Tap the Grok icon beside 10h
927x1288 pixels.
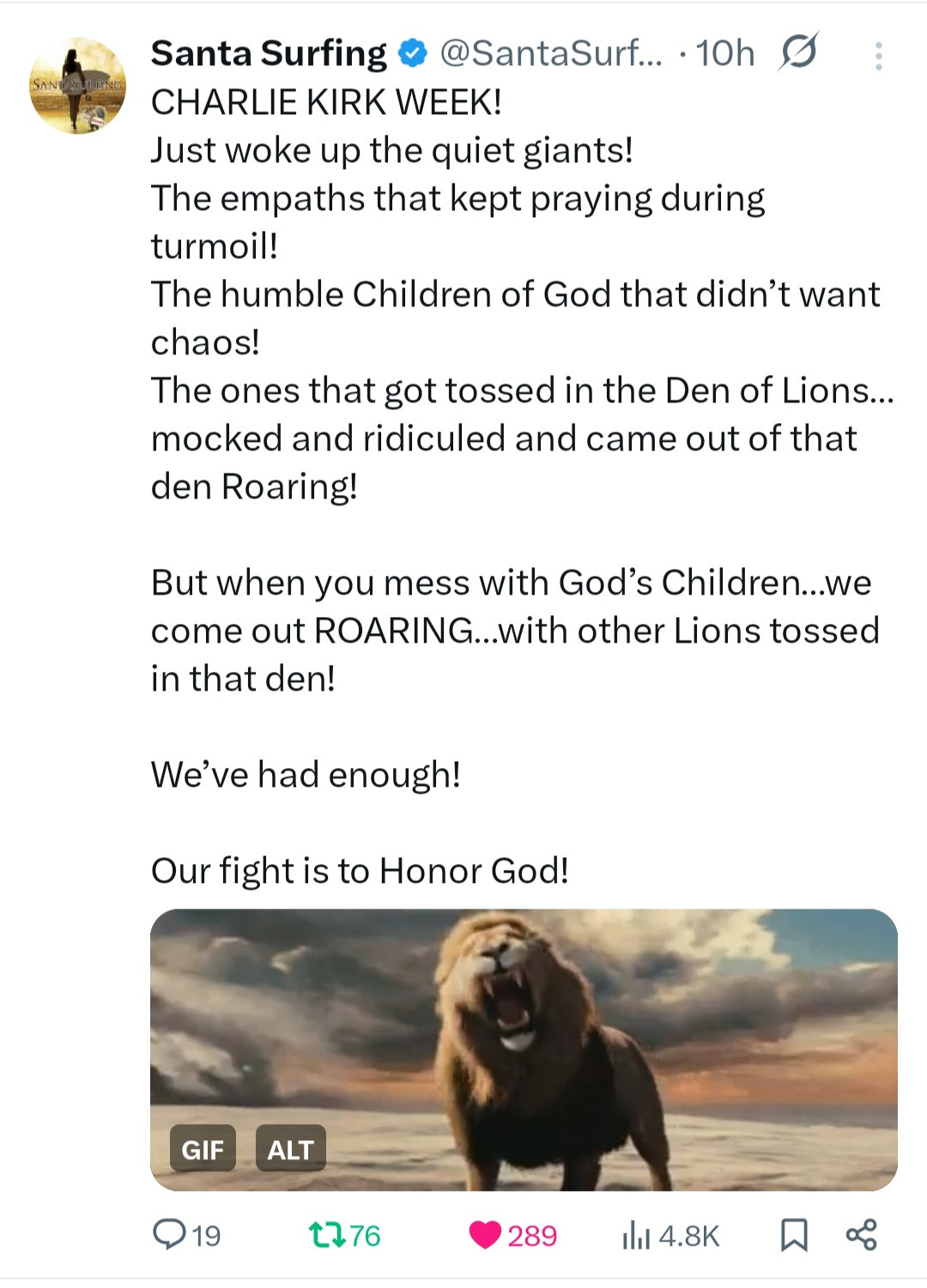point(797,52)
